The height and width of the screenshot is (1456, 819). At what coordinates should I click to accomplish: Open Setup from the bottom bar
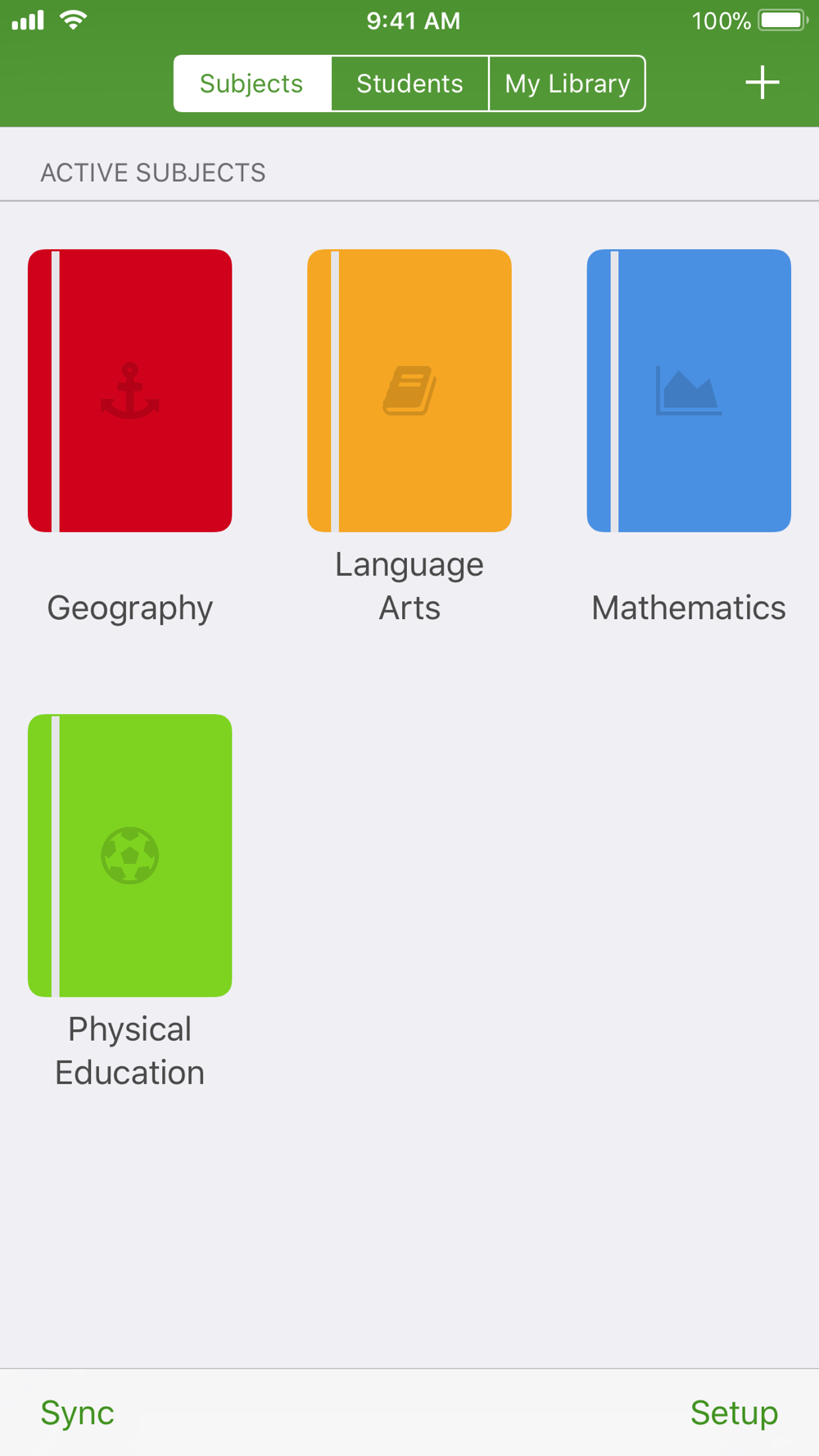point(734,1413)
